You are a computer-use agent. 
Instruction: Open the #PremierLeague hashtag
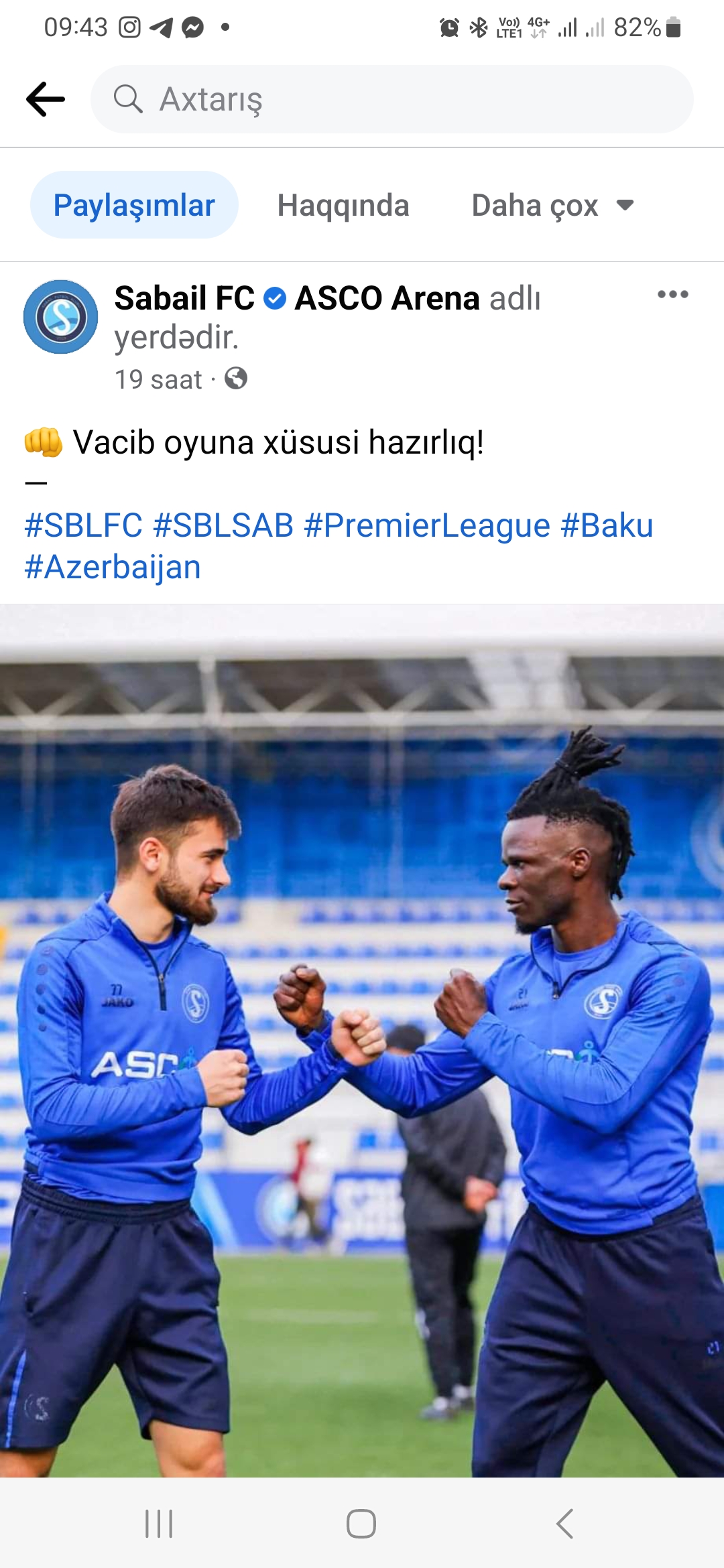coord(427,525)
